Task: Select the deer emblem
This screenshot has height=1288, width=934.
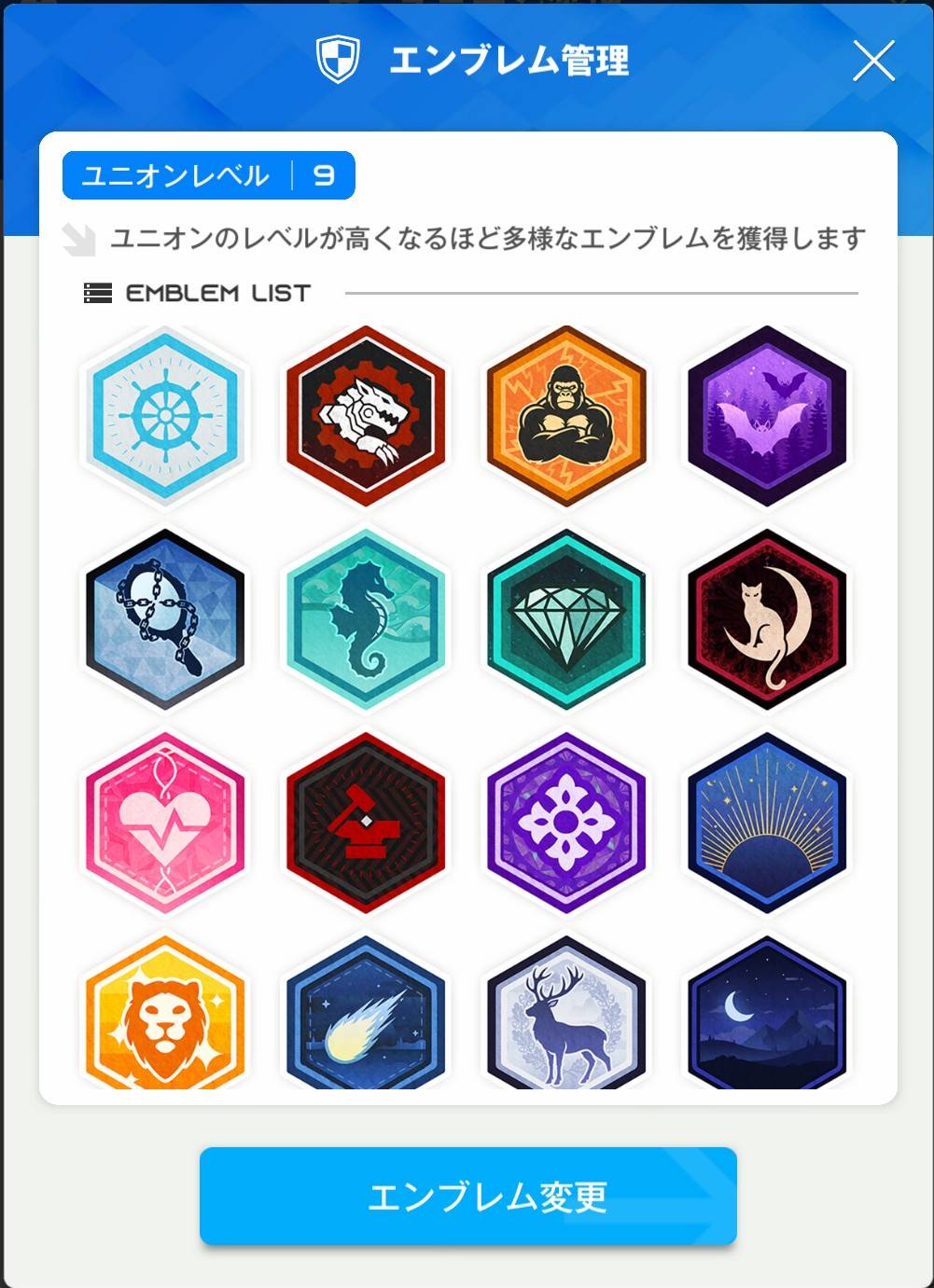Action: click(566, 1017)
